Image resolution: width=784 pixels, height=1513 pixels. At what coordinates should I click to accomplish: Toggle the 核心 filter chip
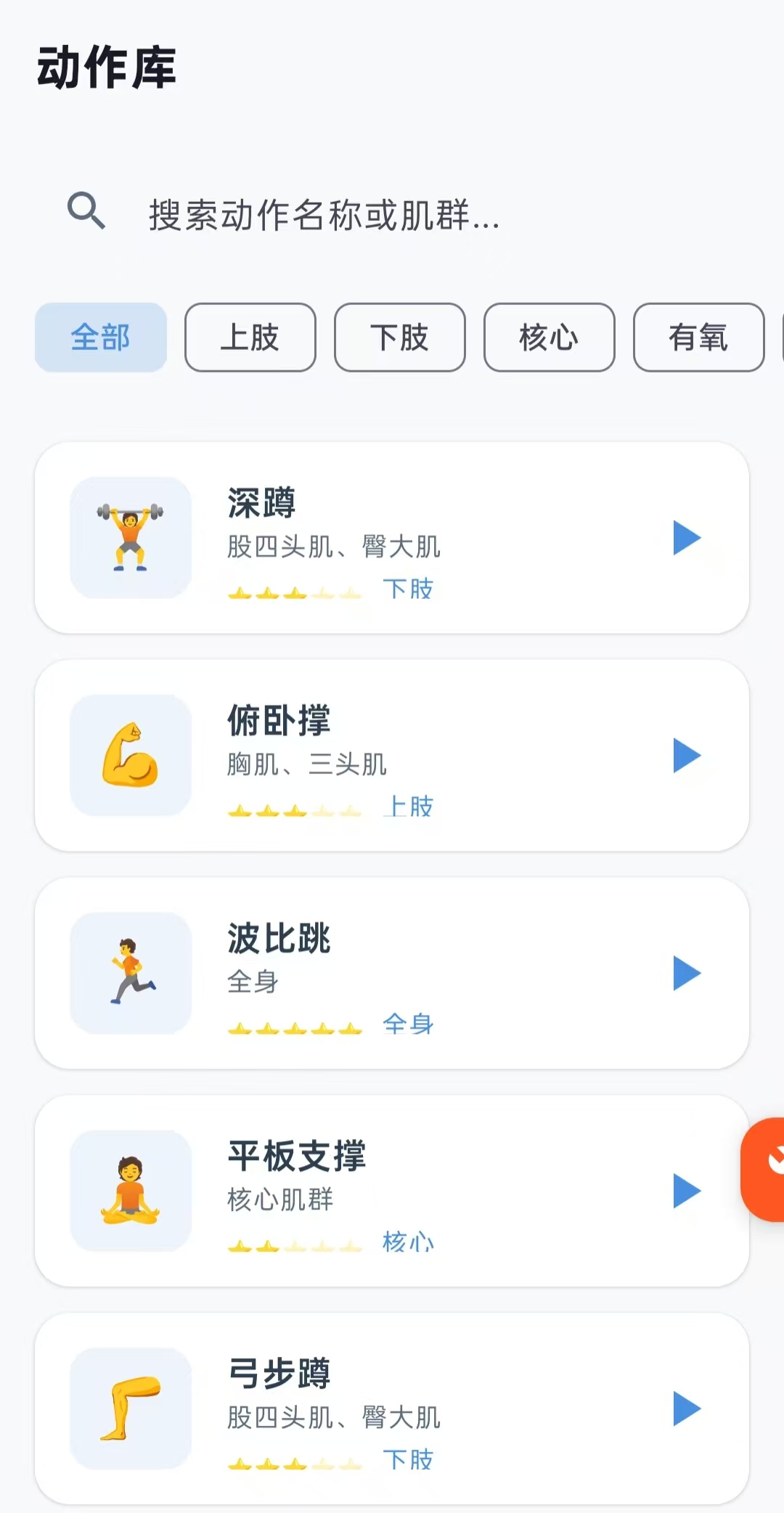549,338
